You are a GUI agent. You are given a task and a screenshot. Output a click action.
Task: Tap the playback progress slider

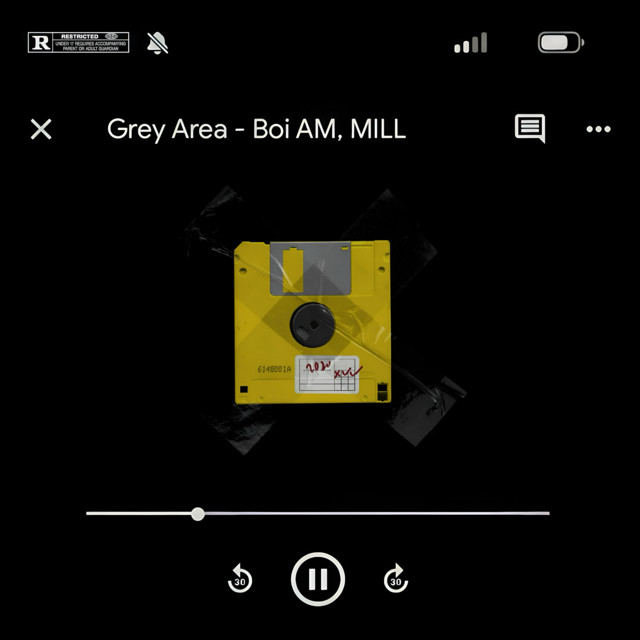pyautogui.click(x=198, y=514)
